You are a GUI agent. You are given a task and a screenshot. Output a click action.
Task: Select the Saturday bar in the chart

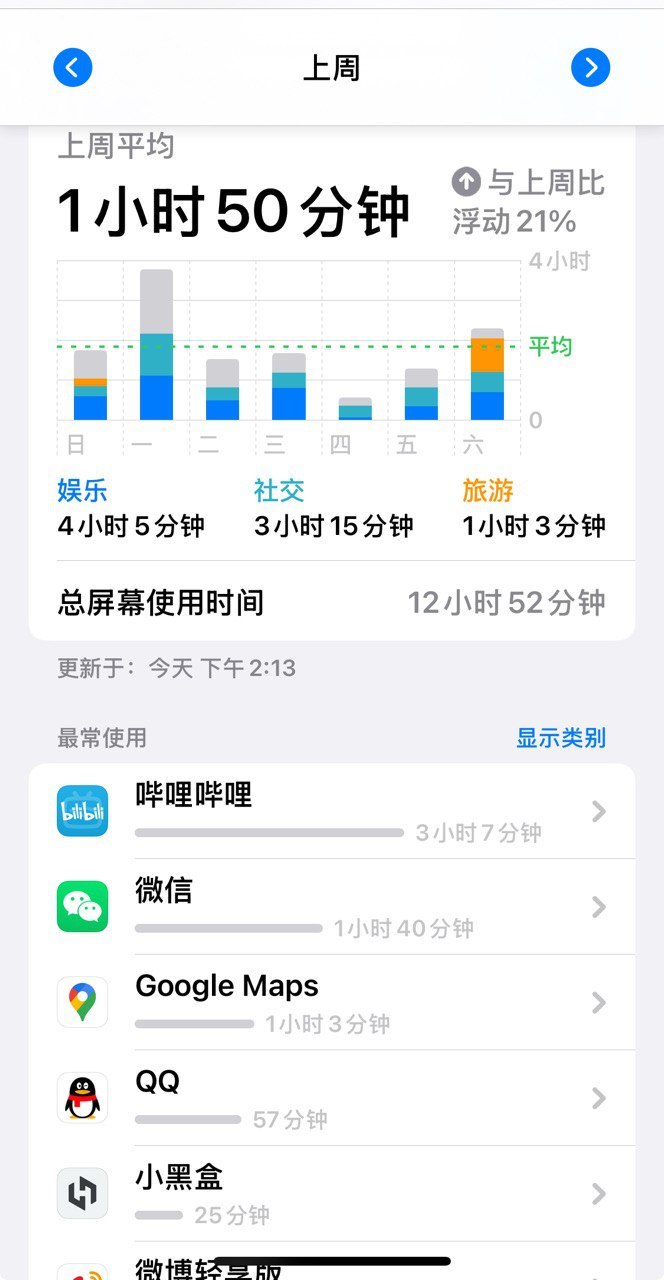click(487, 374)
